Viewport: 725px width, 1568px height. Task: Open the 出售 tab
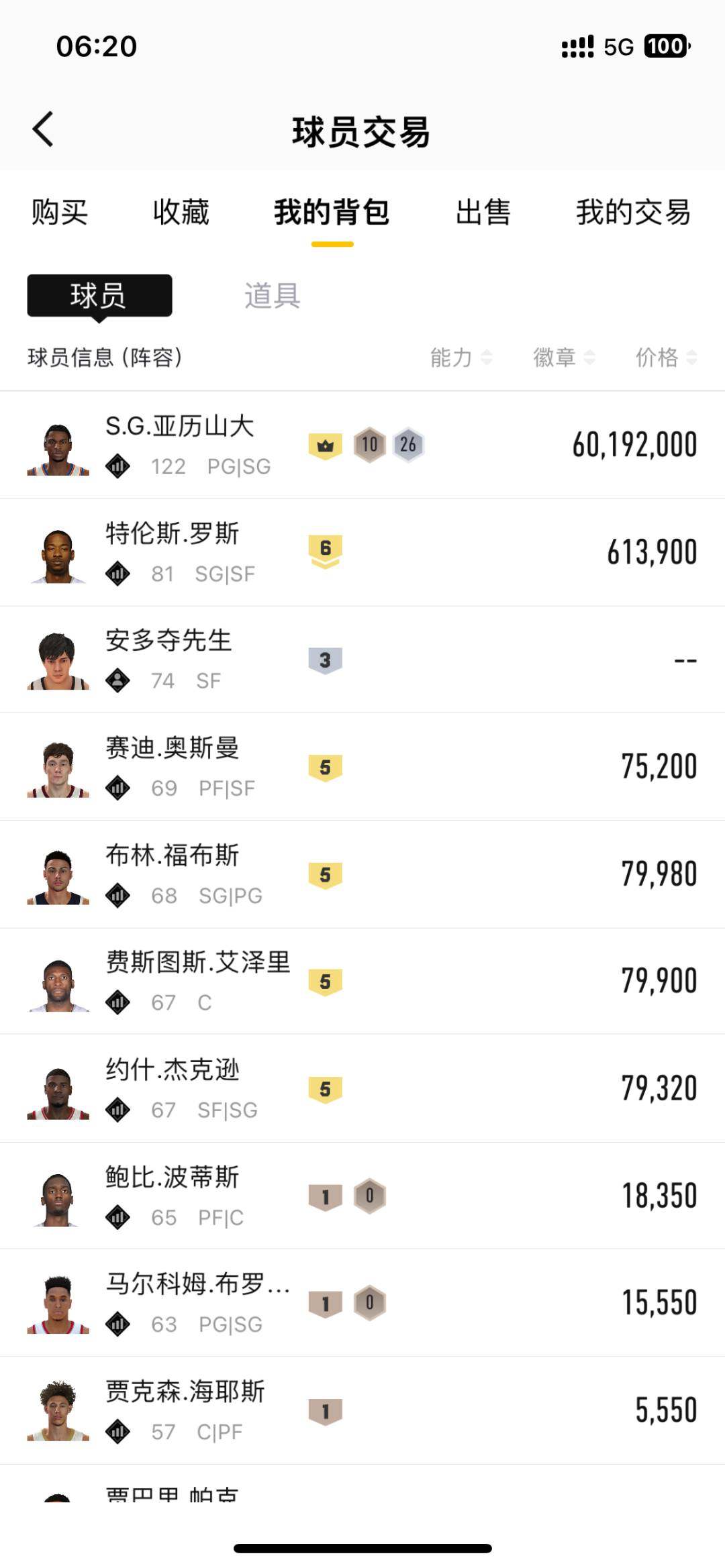483,212
